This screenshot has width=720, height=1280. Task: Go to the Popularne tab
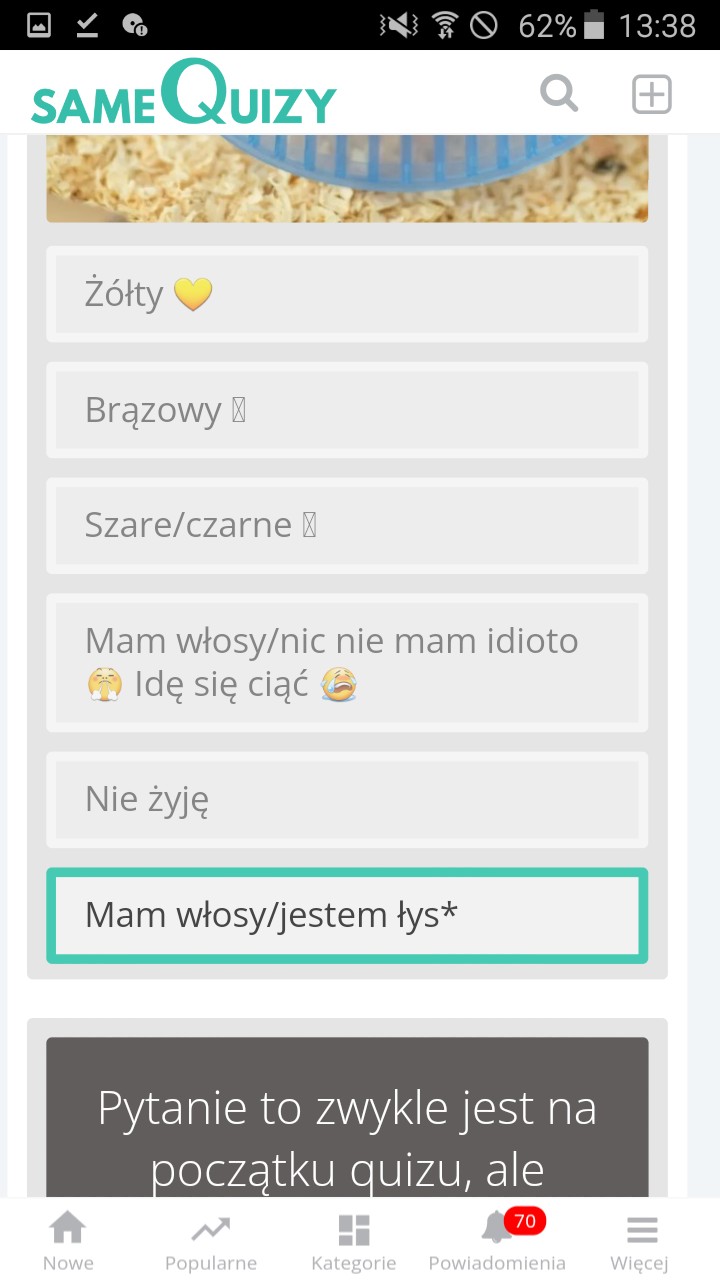[211, 1241]
